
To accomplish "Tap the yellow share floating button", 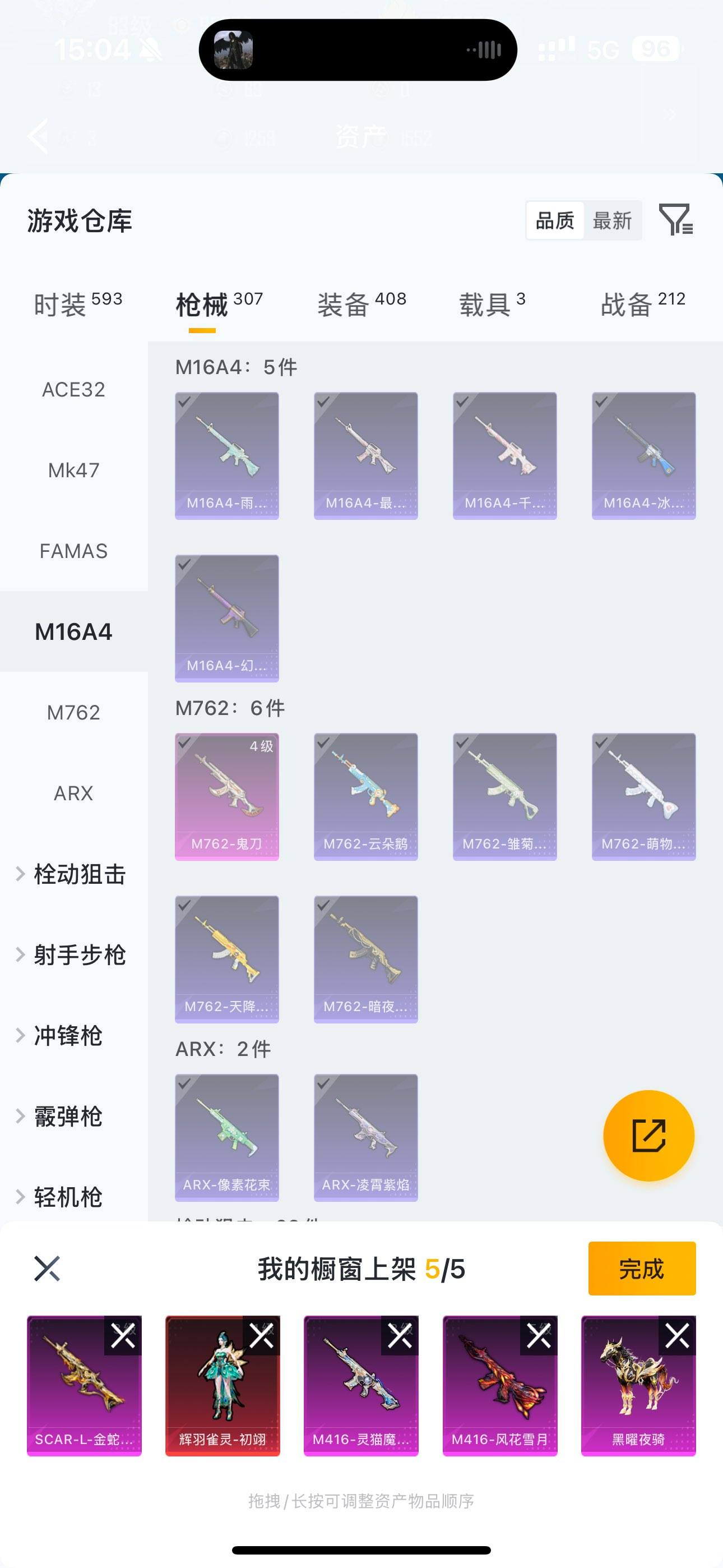I will coord(650,1135).
